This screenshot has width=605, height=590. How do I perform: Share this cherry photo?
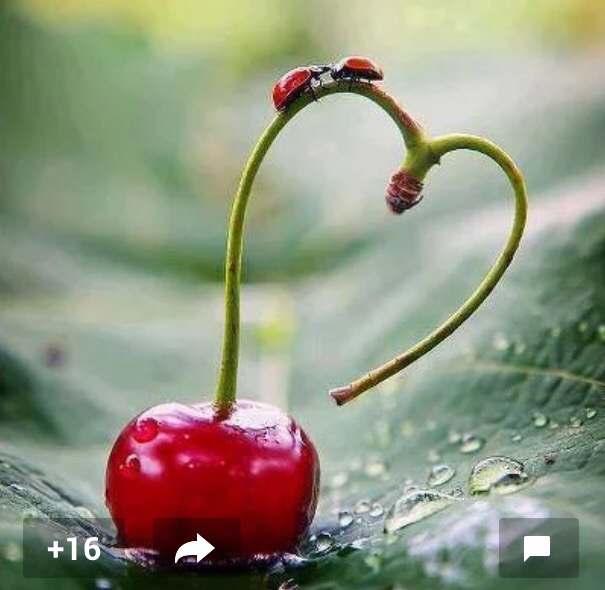coord(195,548)
